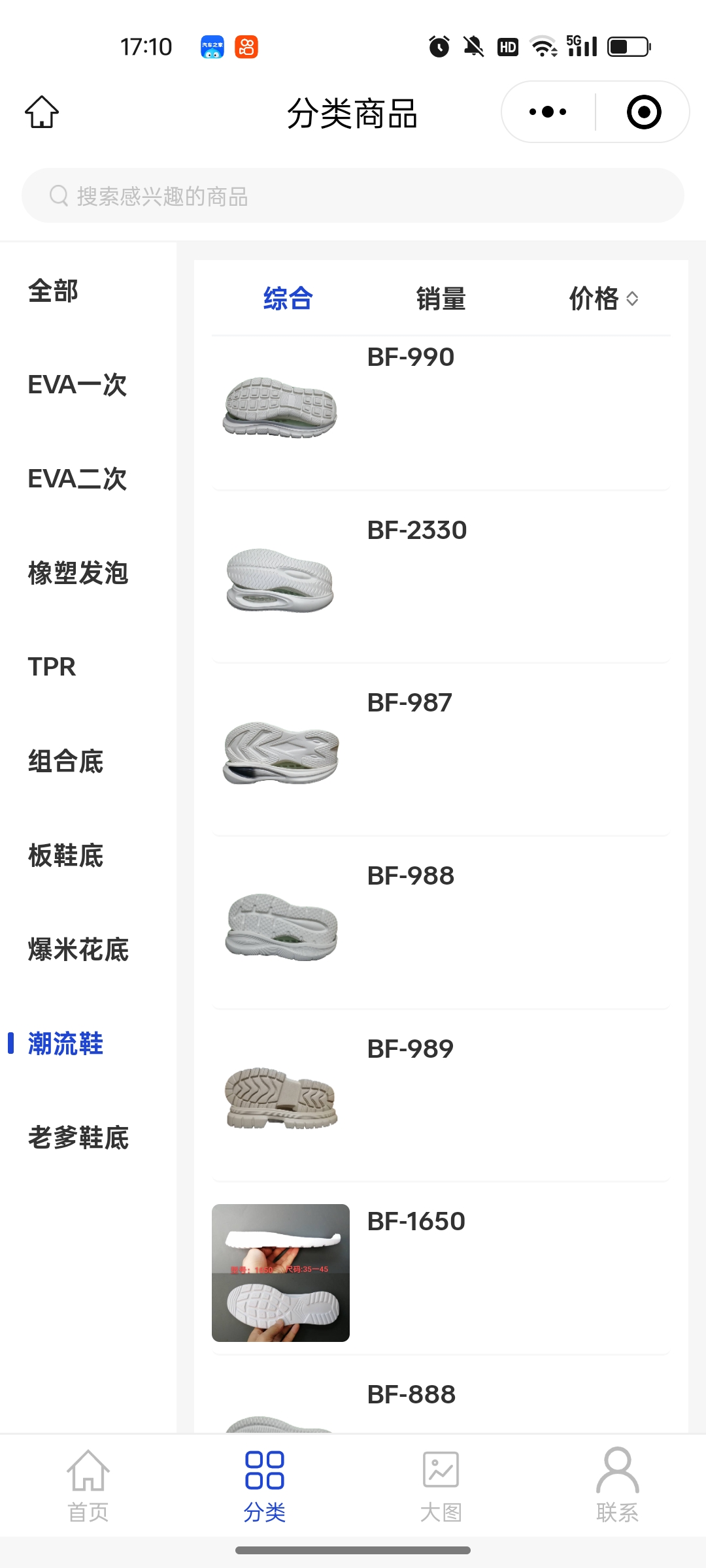Go to home via house icon

point(42,112)
